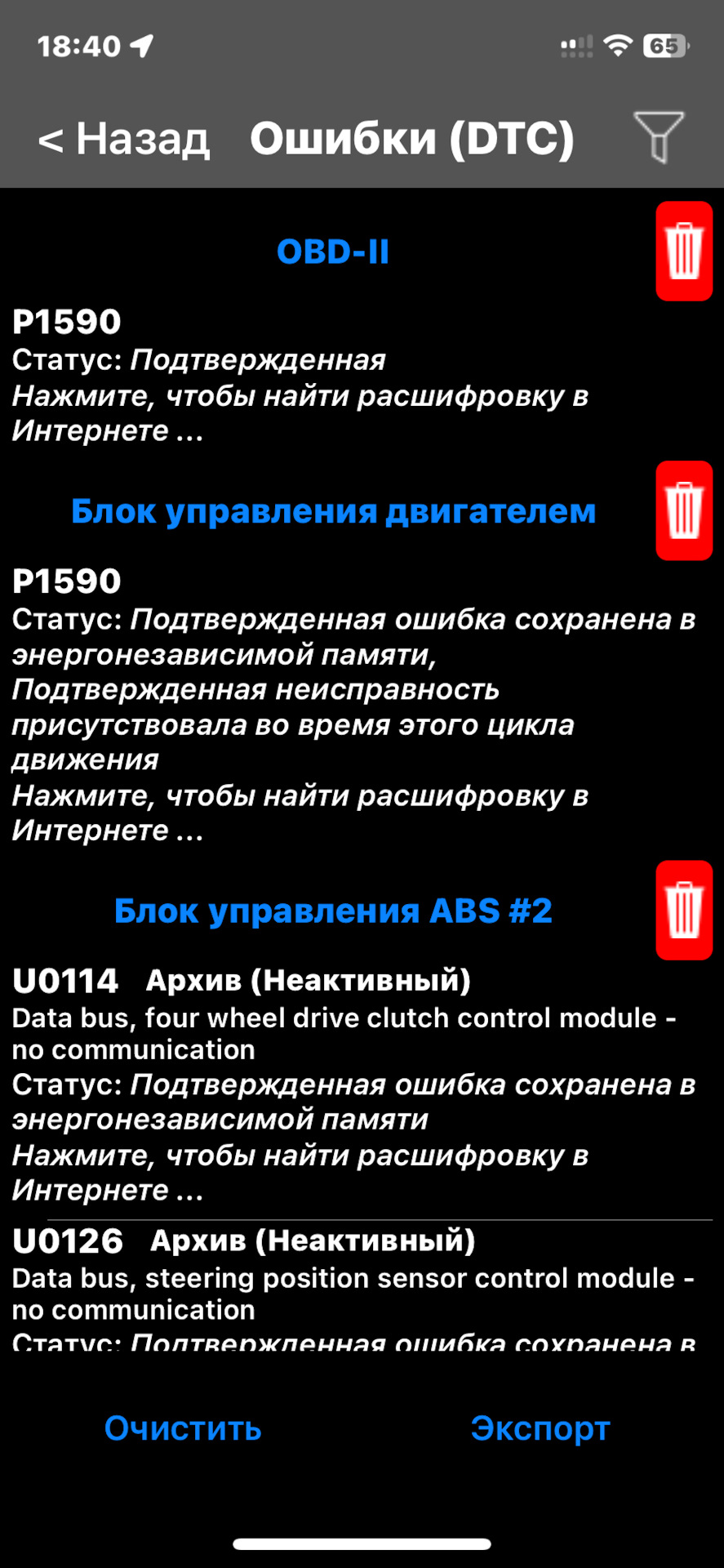724x1568 pixels.
Task: Tap Экспорт to export the errors
Action: [540, 1428]
